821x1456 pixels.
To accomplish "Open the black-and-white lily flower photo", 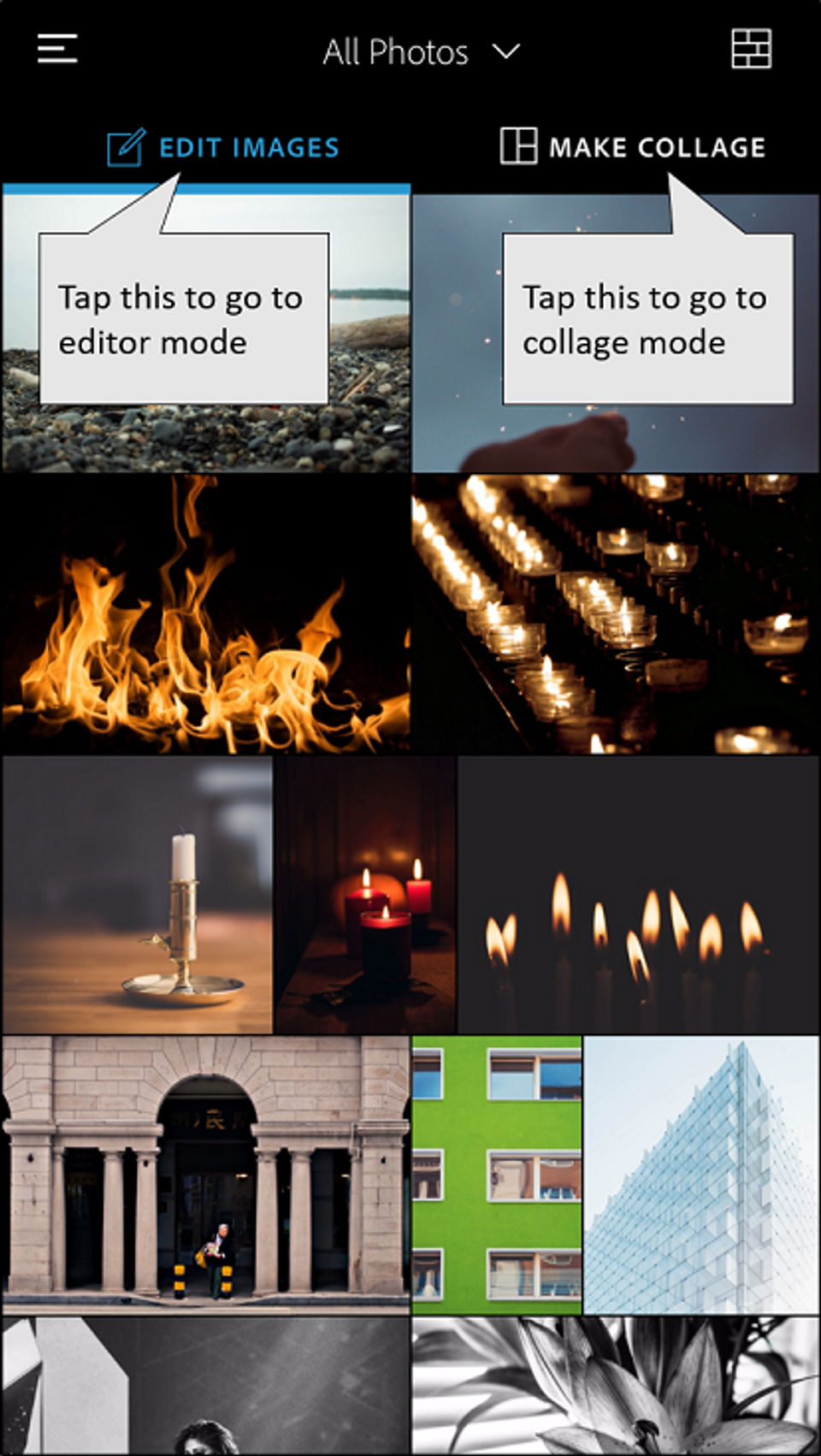I will pyautogui.click(x=615, y=1386).
